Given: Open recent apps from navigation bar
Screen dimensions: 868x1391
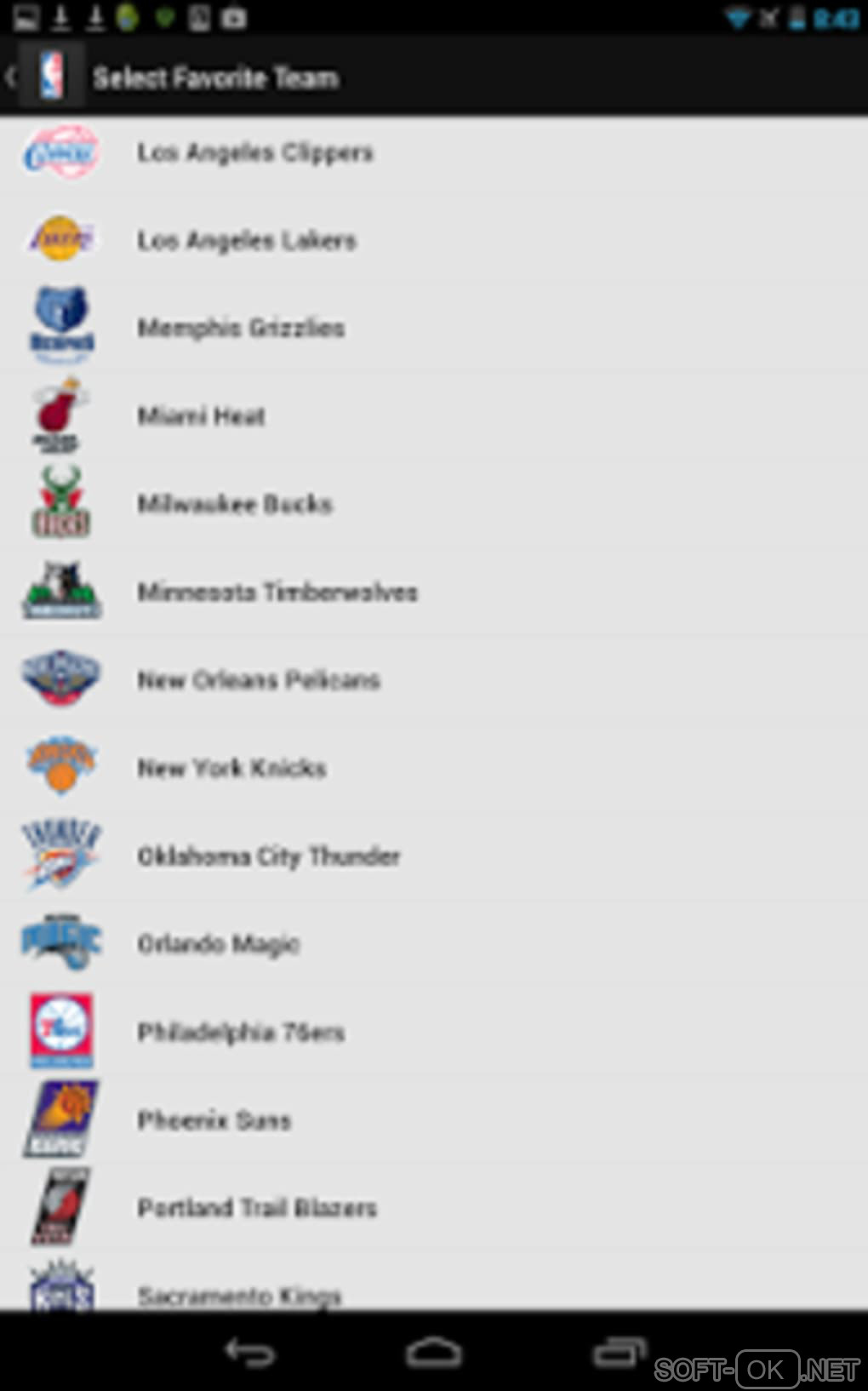Looking at the screenshot, I should pyautogui.click(x=619, y=1352).
